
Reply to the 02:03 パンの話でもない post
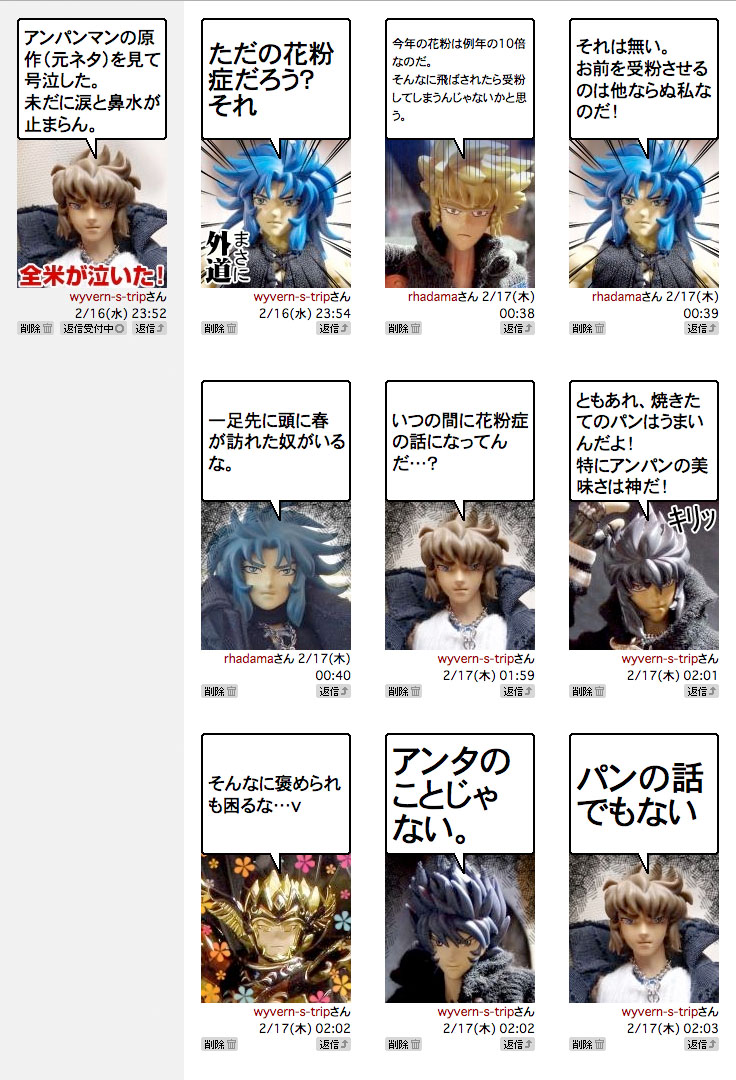point(702,1044)
